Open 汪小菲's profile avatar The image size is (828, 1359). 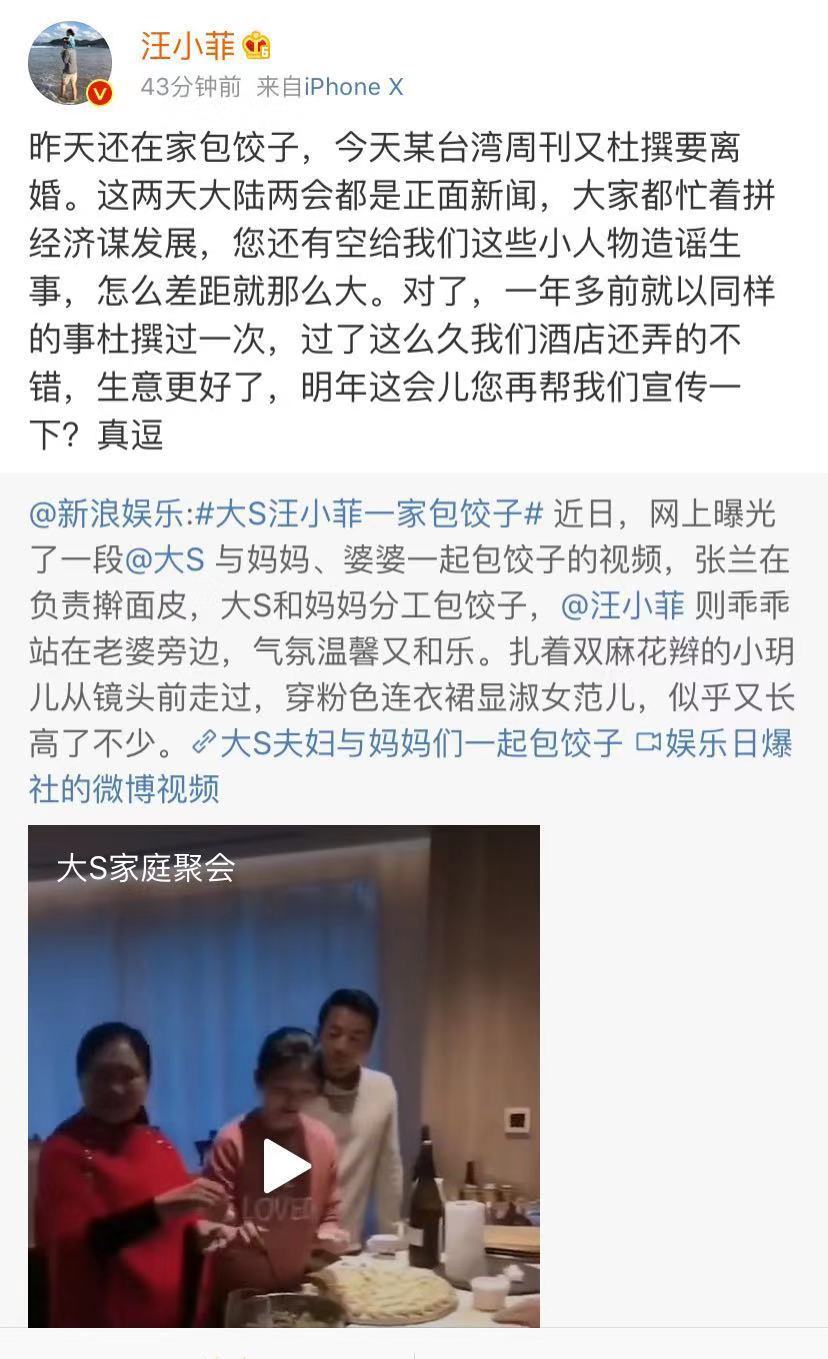tap(70, 63)
